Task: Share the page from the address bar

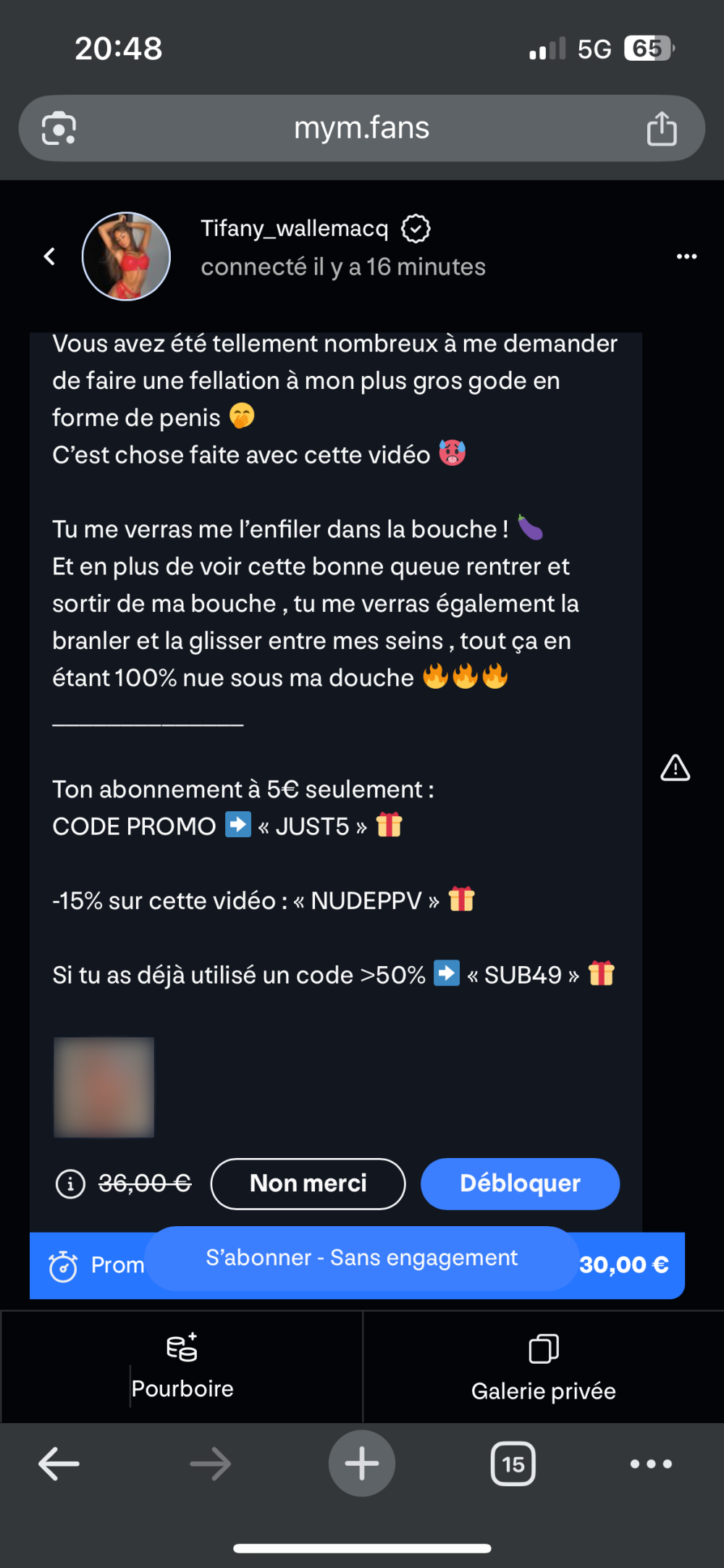Action: pos(661,129)
